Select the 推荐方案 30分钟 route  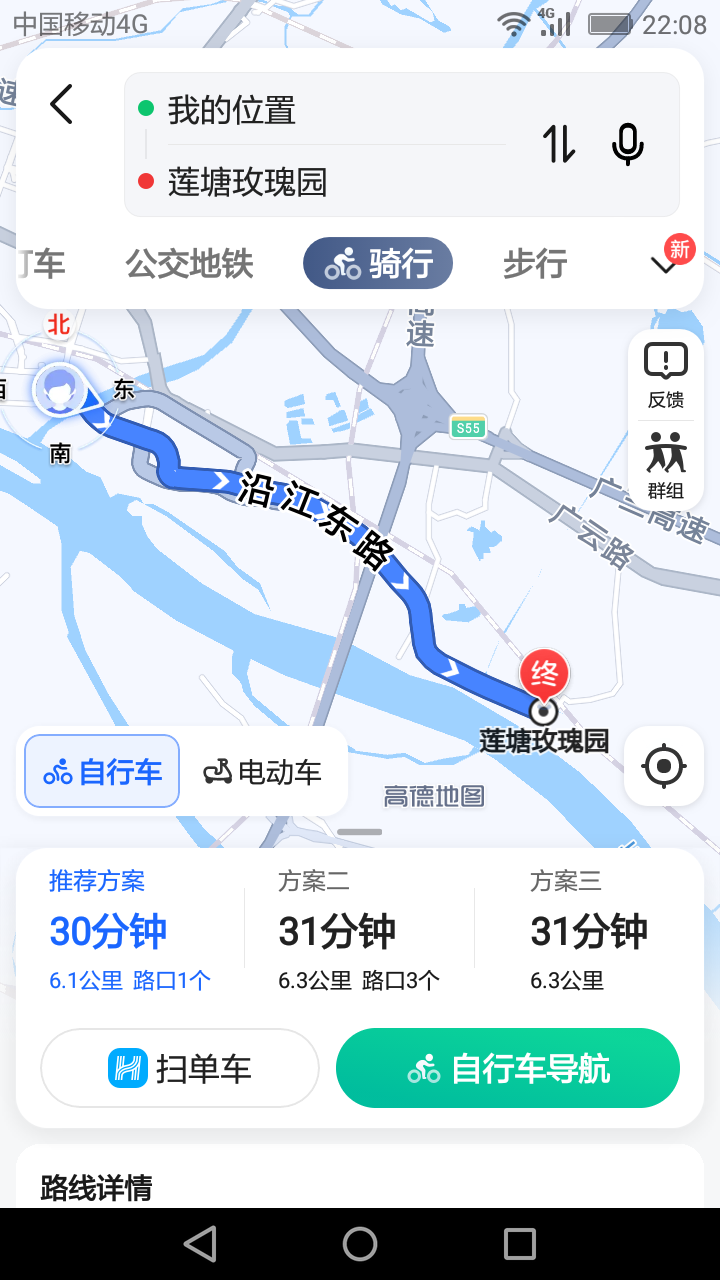[130, 931]
